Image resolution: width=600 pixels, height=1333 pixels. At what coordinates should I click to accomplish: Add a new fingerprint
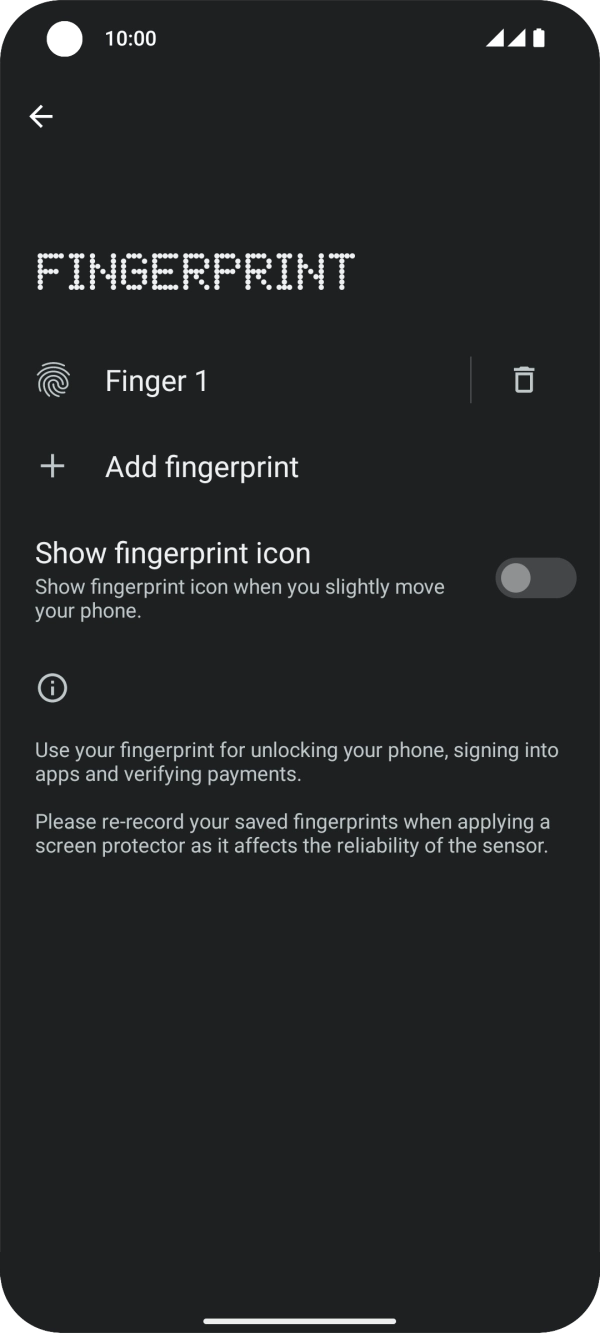click(201, 467)
